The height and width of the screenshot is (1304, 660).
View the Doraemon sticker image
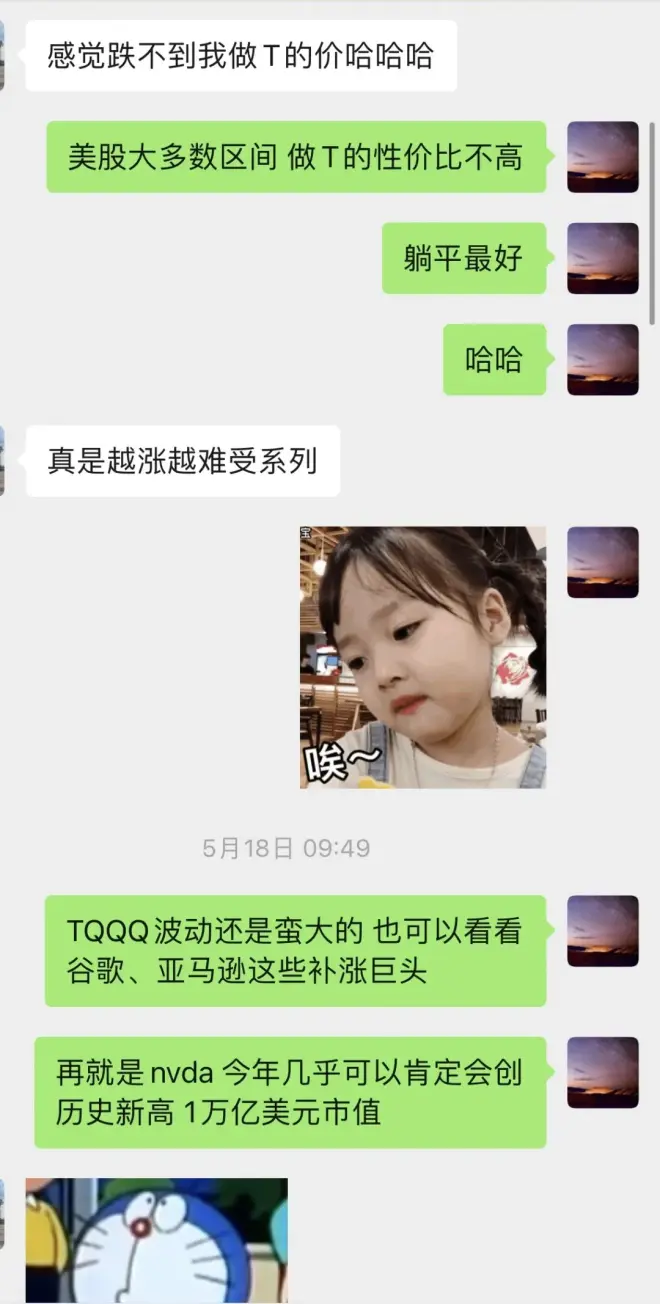coord(157,1240)
